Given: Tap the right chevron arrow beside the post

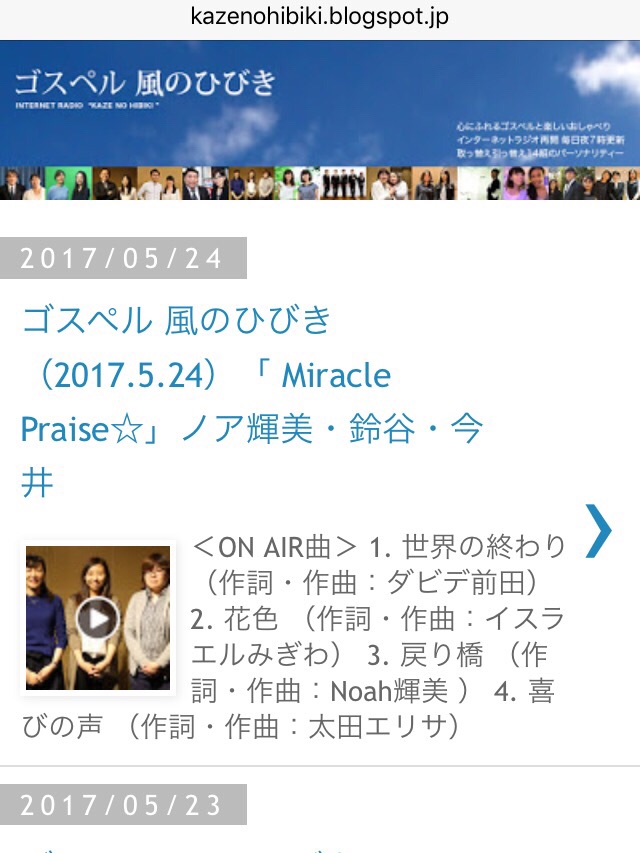Looking at the screenshot, I should (x=598, y=531).
